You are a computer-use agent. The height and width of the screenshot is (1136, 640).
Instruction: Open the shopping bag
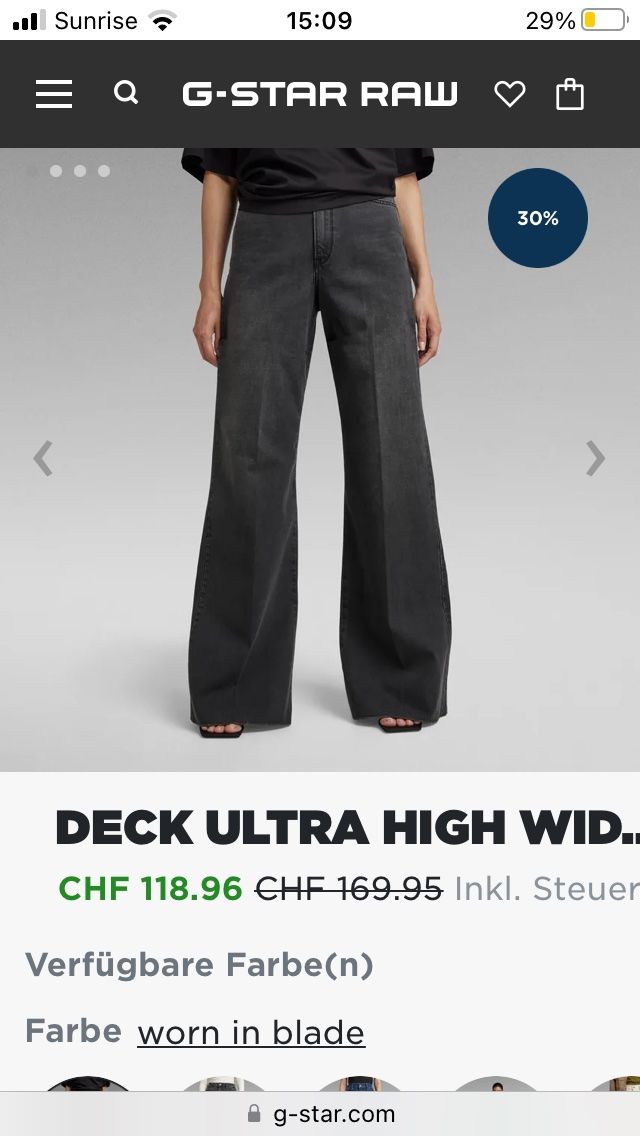[570, 94]
